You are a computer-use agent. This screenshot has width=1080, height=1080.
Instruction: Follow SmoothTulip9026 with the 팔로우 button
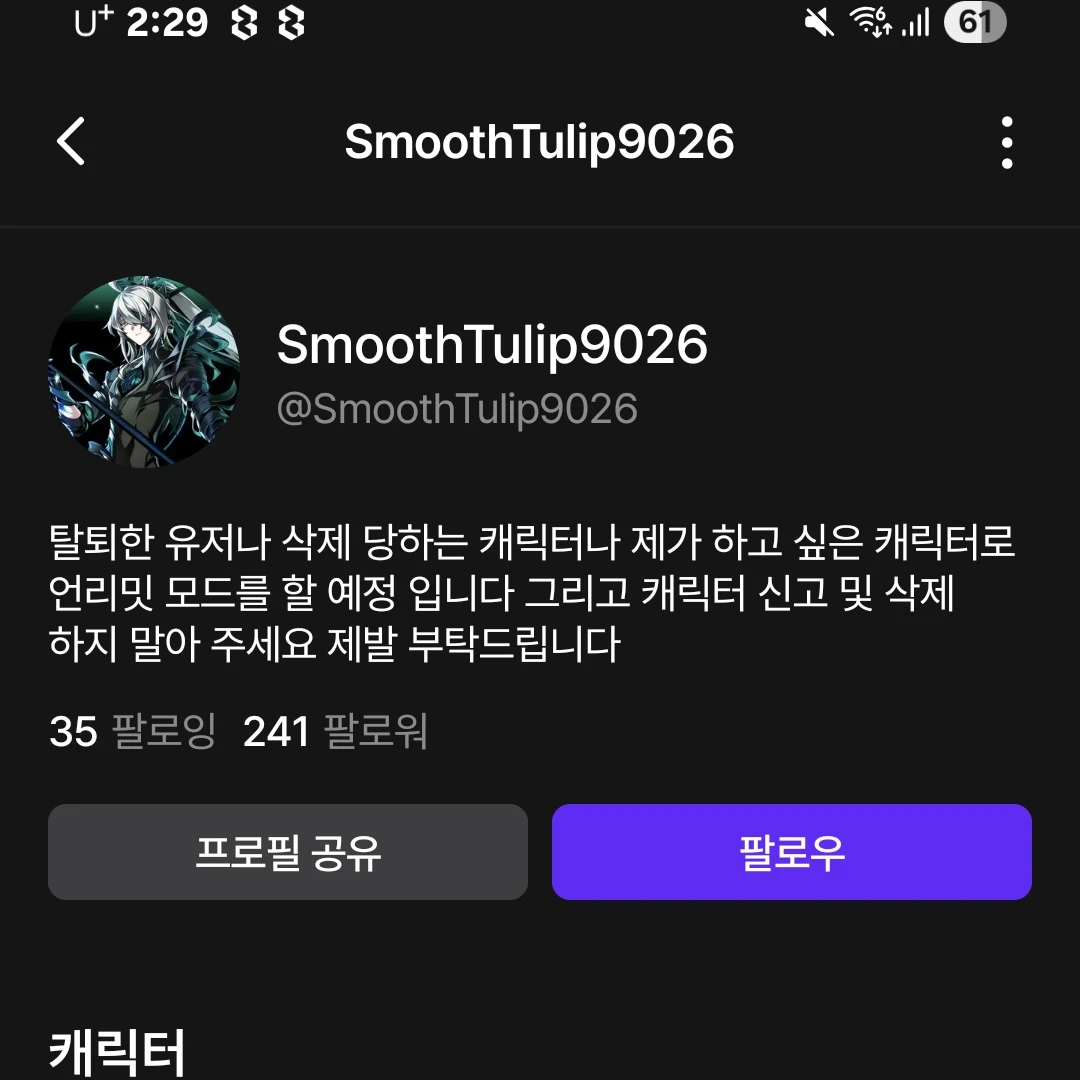(791, 852)
